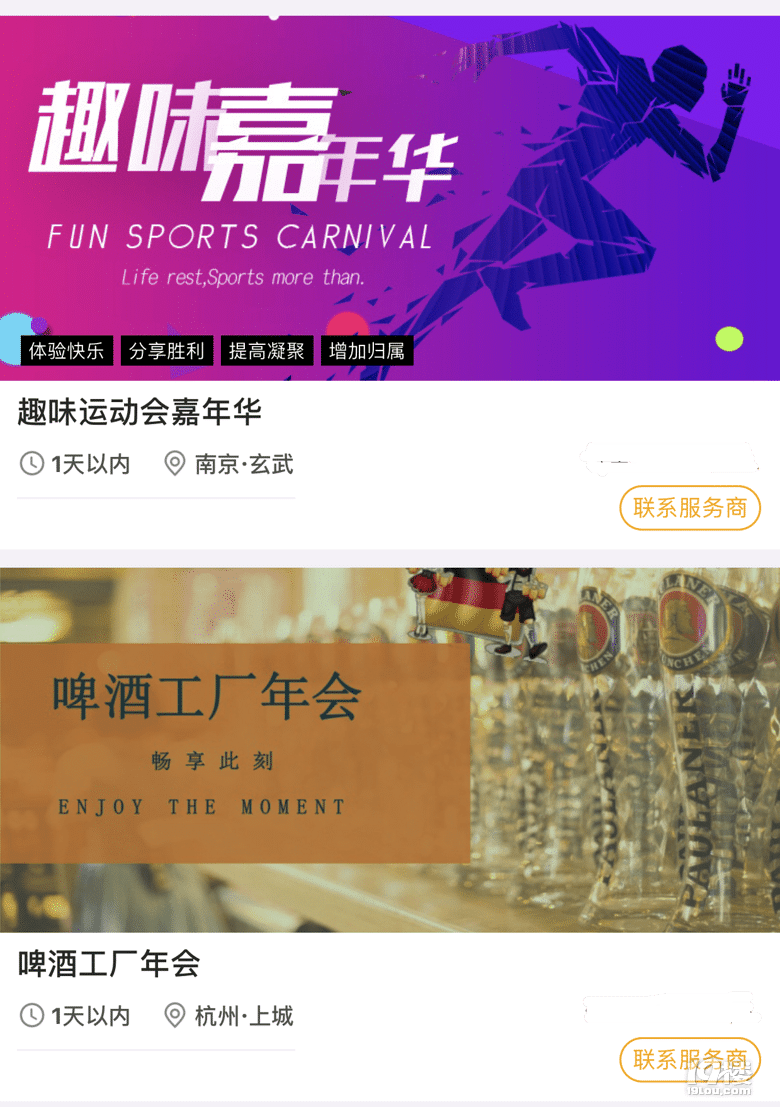Contact service provider for 趣味运动会嘉年华
The height and width of the screenshot is (1107, 780).
click(x=690, y=508)
